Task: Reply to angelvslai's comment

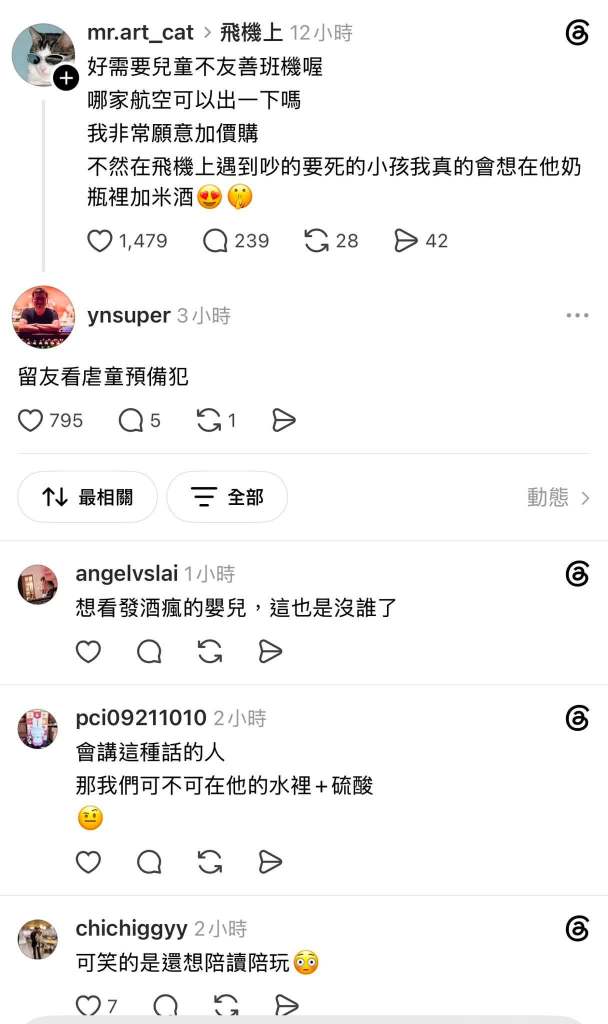Action: tap(149, 651)
